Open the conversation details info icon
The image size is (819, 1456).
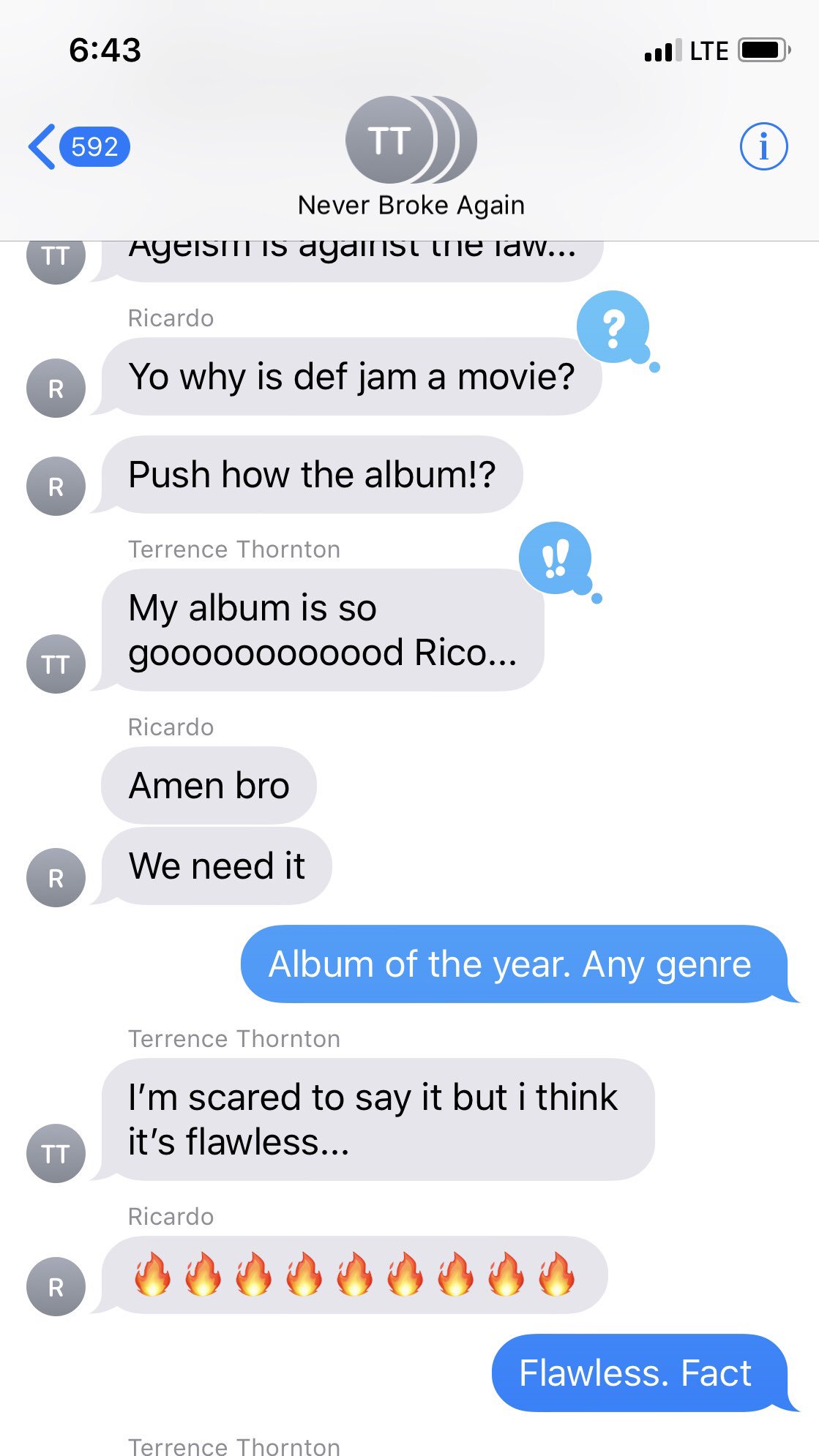763,146
